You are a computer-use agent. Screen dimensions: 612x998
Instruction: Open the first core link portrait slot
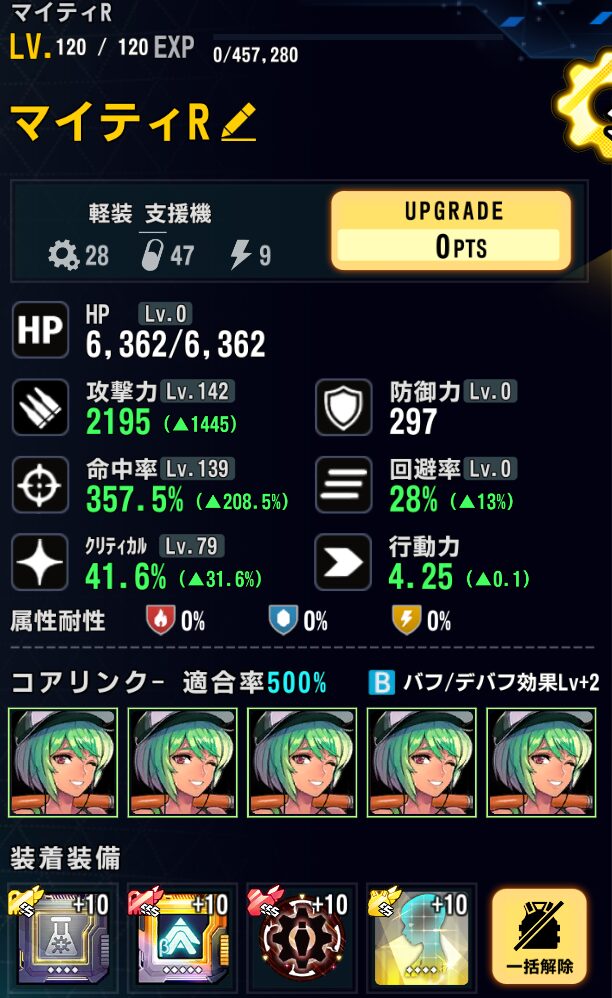[x=63, y=762]
